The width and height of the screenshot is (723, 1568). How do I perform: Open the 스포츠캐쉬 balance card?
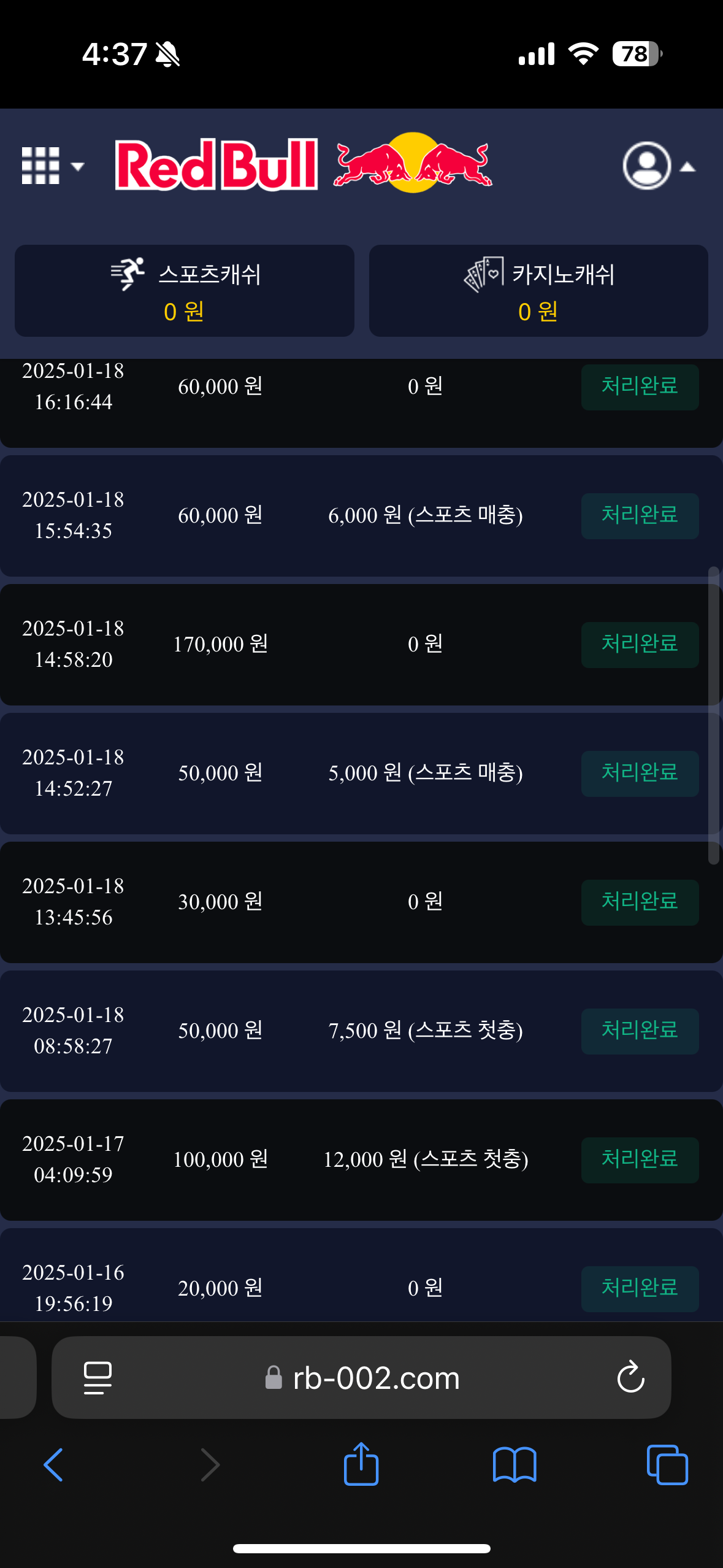[x=184, y=291]
